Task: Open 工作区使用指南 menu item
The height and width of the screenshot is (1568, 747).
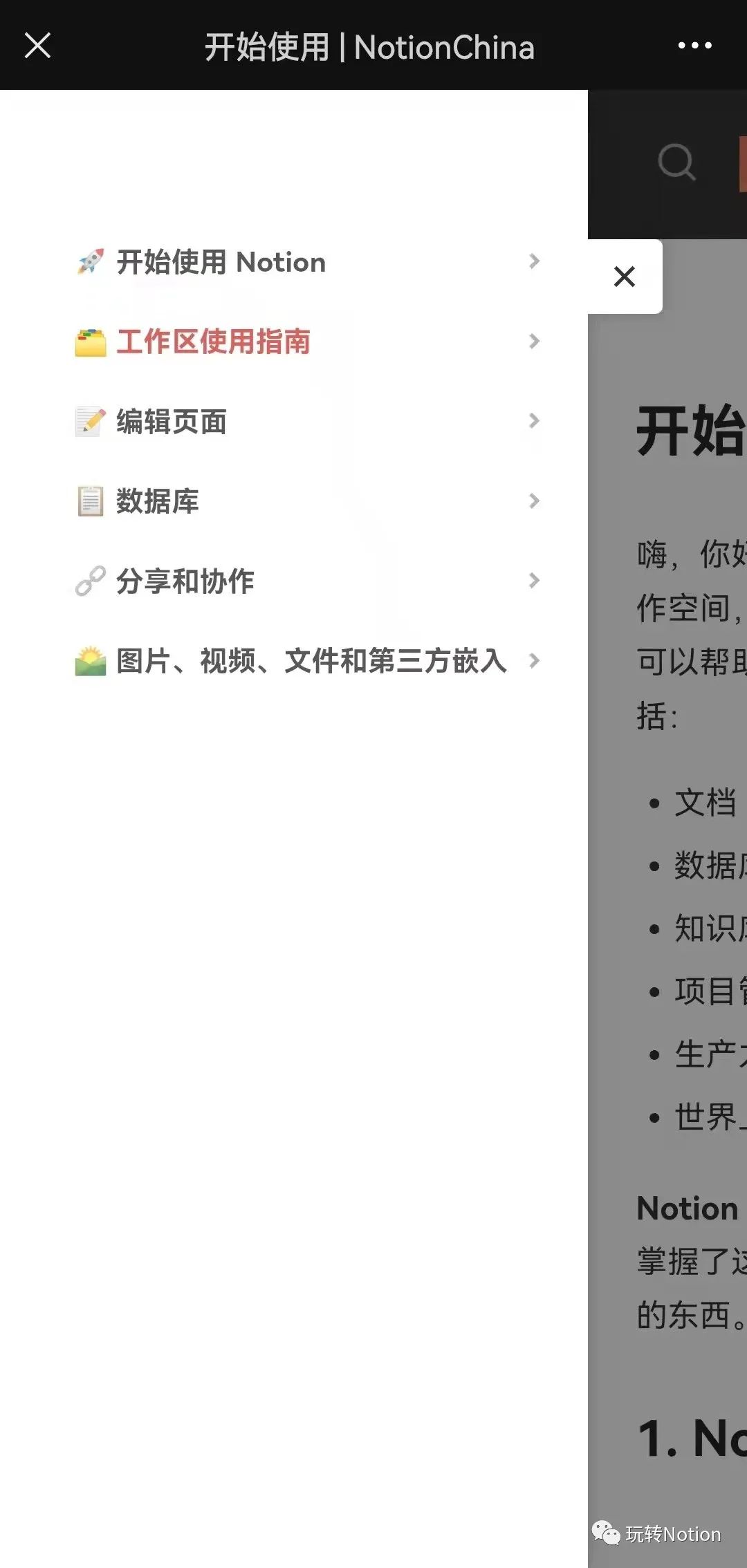Action: click(x=213, y=342)
